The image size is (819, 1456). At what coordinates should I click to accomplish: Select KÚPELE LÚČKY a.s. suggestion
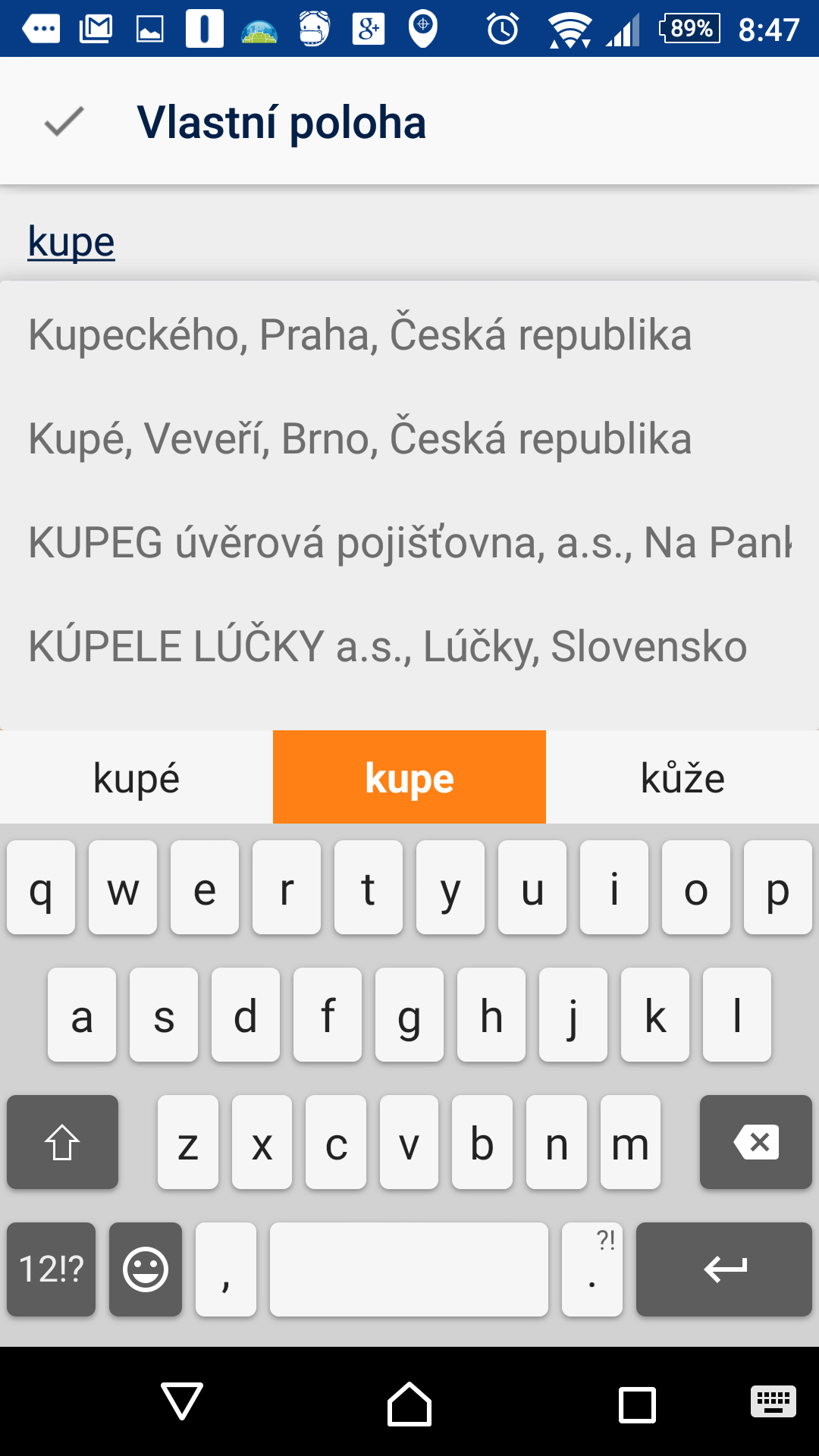click(387, 646)
